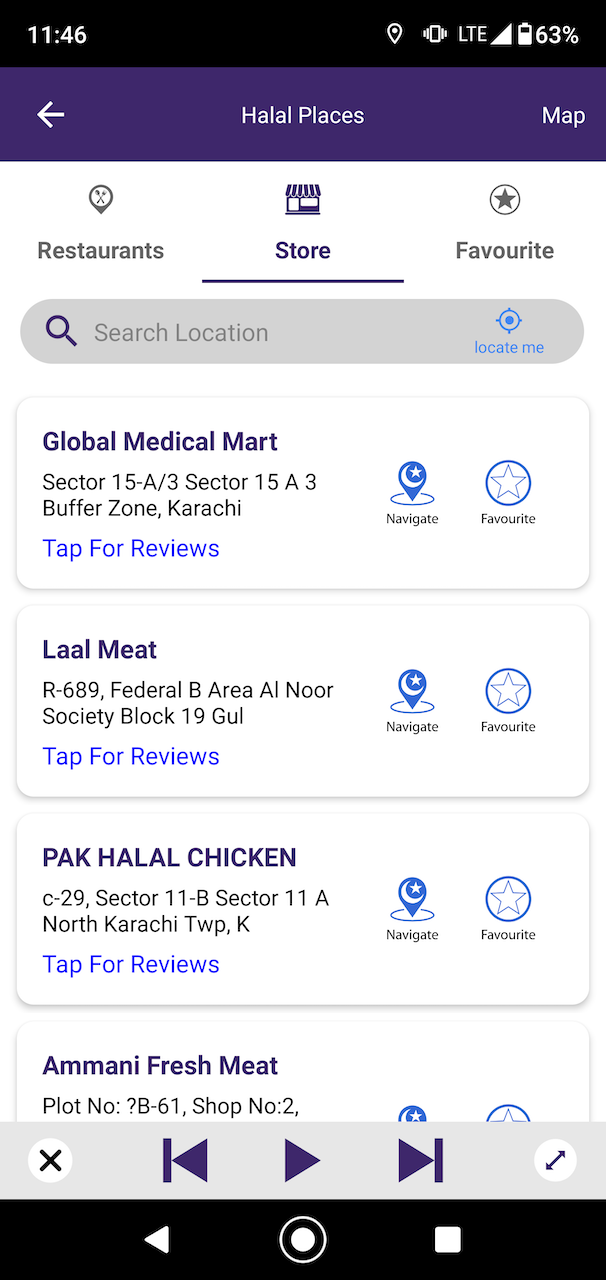Viewport: 606px width, 1280px height.
Task: Close the audio player bar
Action: [50, 1161]
